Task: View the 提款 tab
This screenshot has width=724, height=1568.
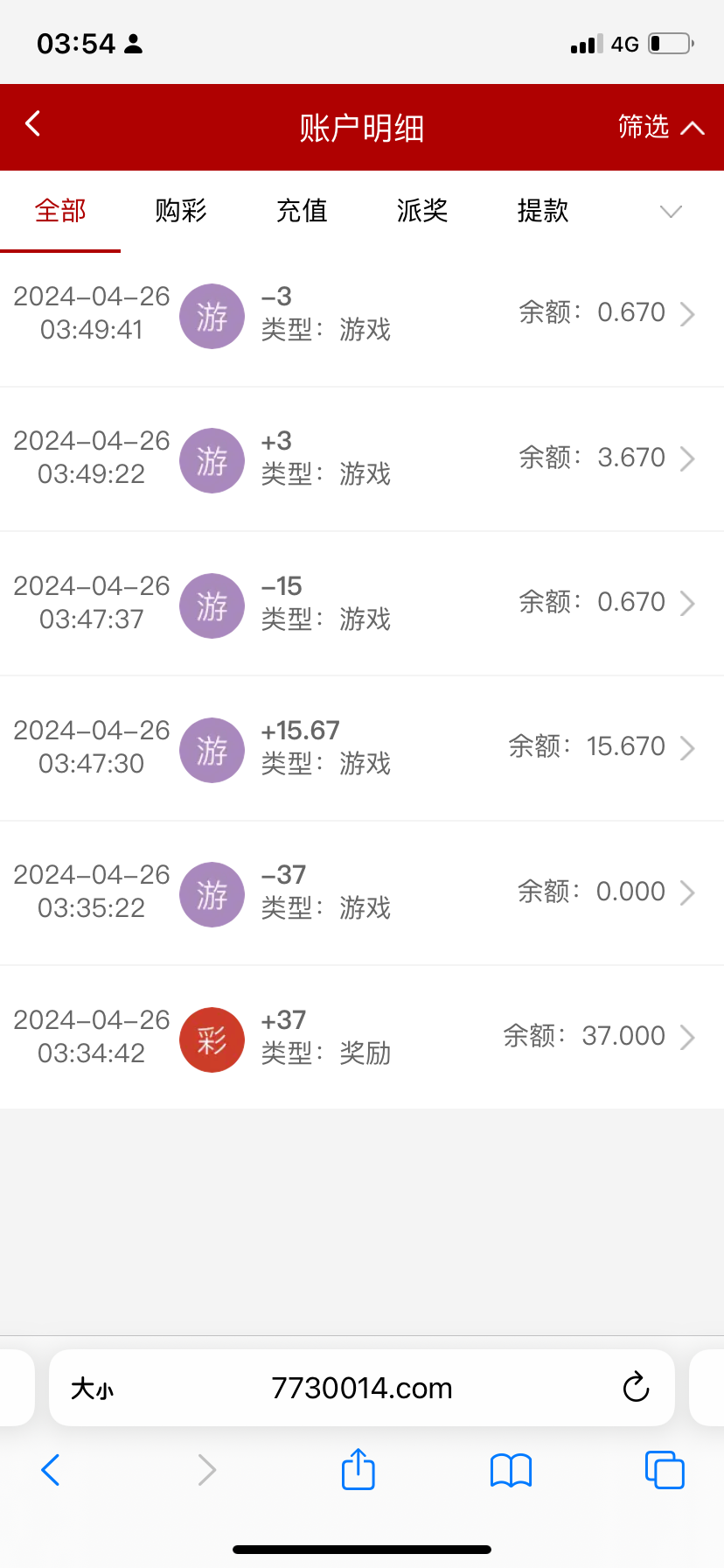Action: point(543,211)
